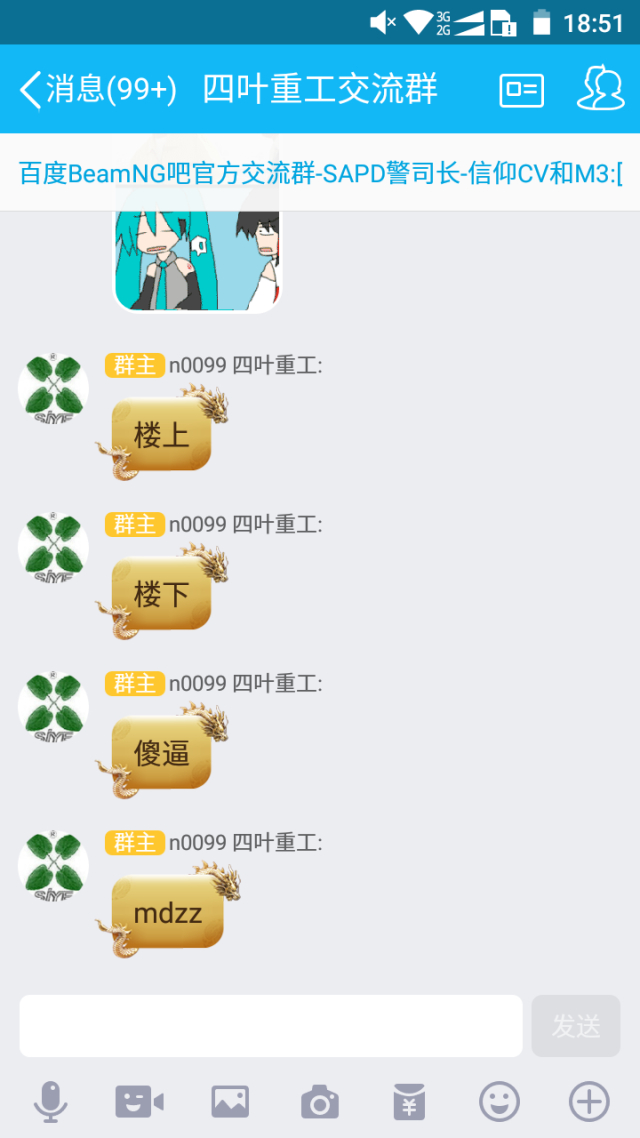Open the emoji picker
The width and height of the screenshot is (640, 1138).
(499, 1102)
